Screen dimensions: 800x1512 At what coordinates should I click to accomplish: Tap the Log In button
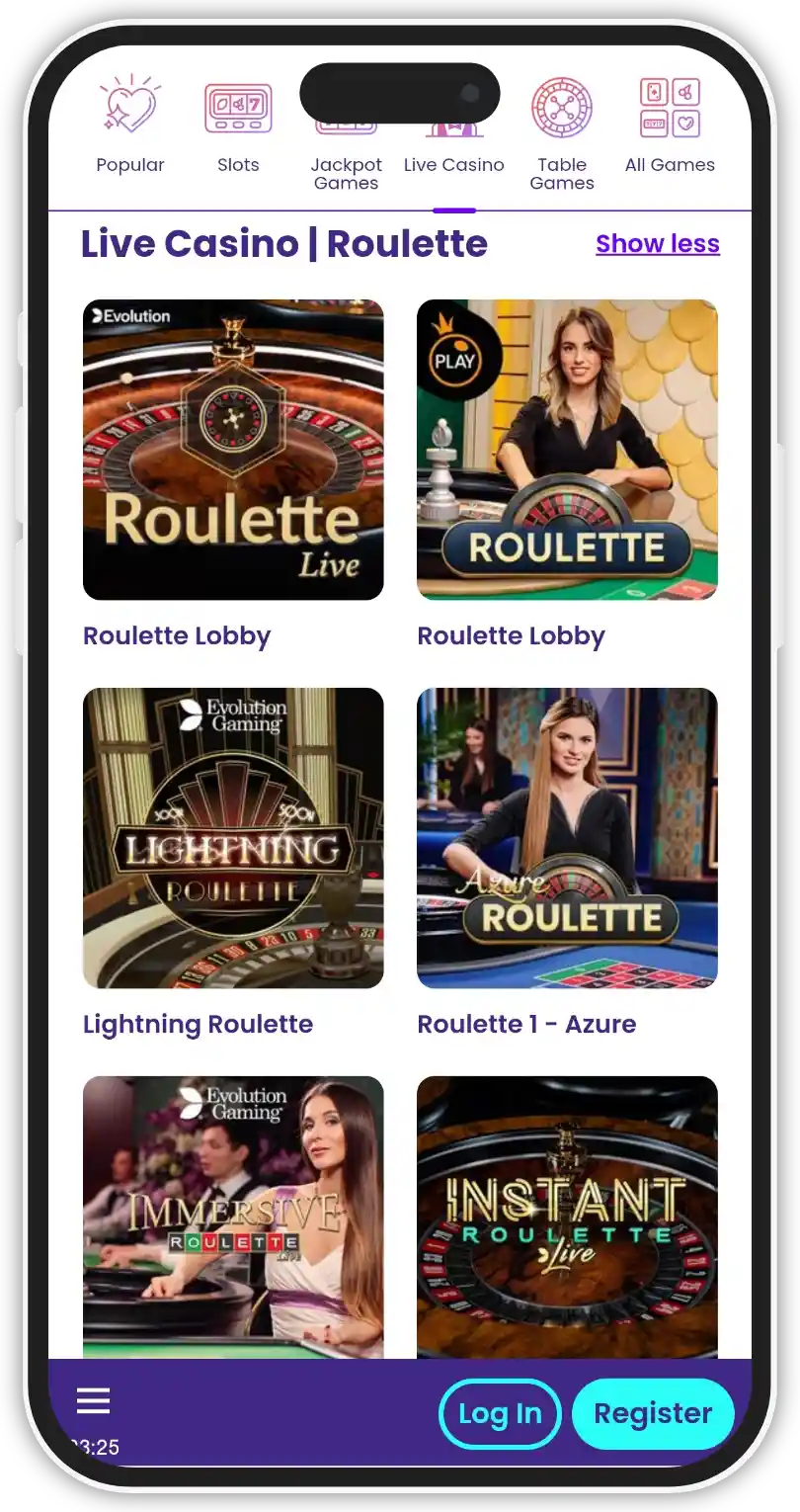click(x=500, y=1413)
